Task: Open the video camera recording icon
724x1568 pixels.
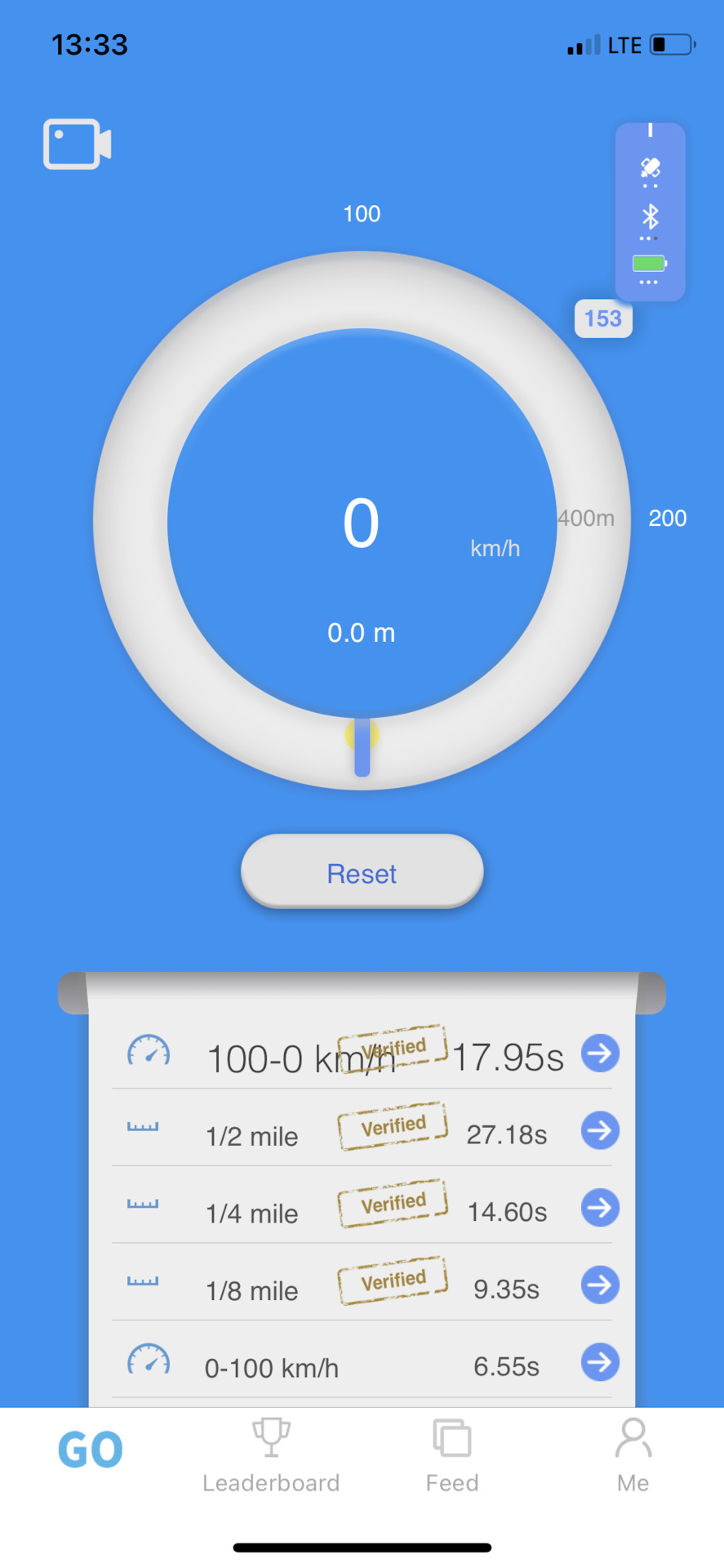Action: tap(77, 145)
